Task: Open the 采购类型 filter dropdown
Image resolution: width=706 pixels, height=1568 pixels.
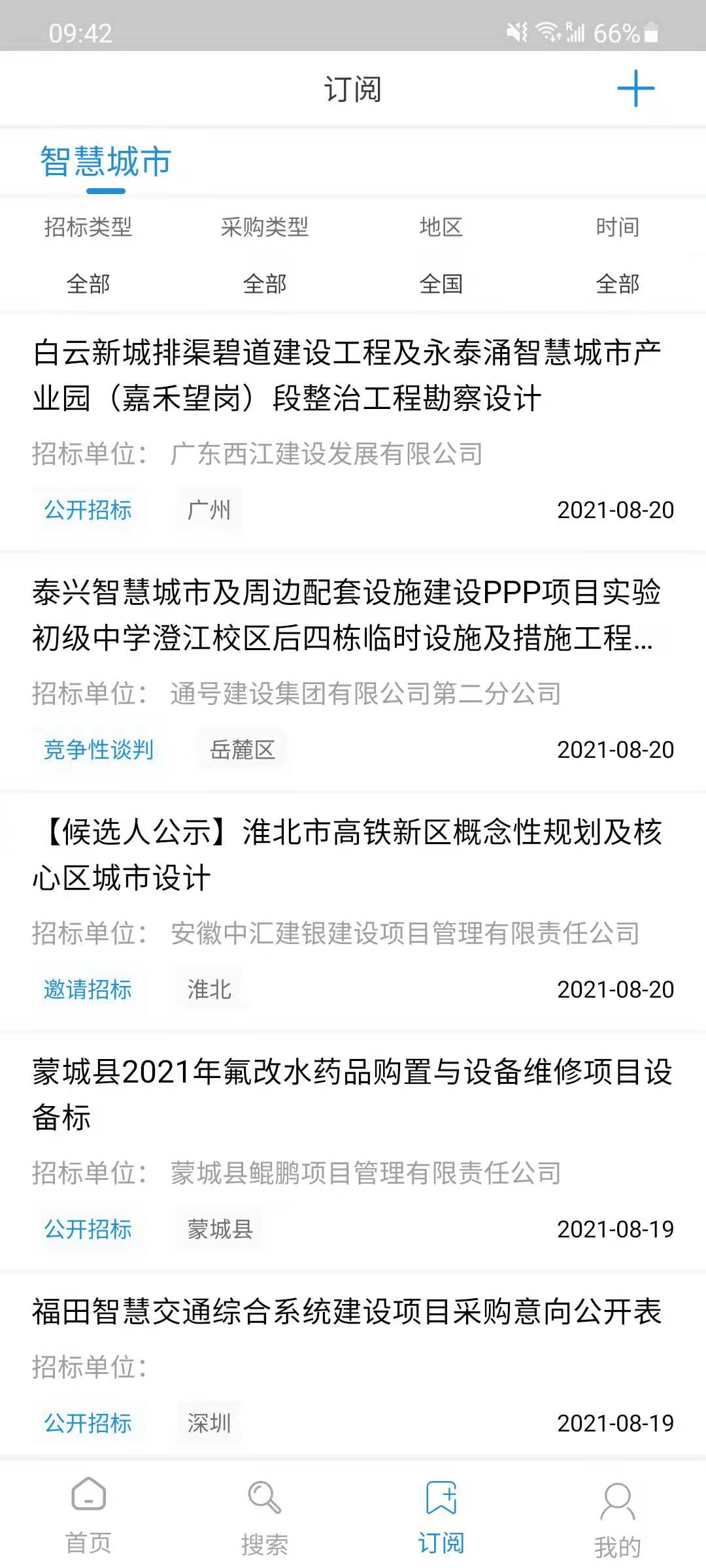Action: [265, 255]
